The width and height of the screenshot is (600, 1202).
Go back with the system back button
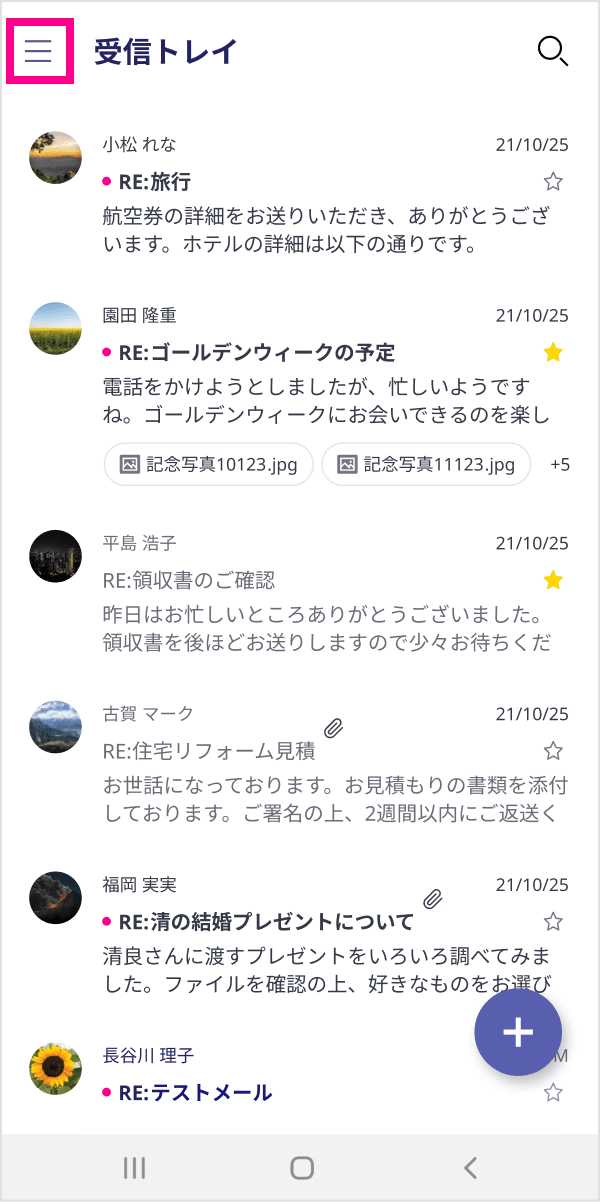(x=470, y=1167)
